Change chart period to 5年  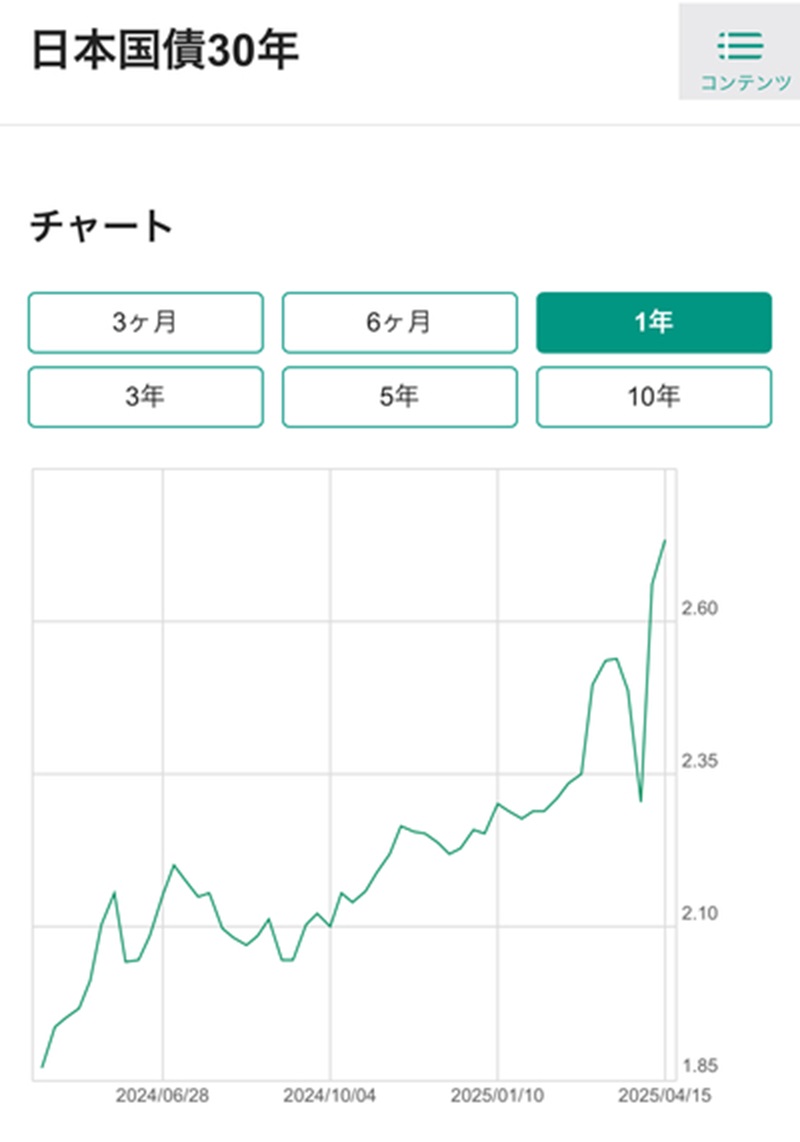[x=399, y=397]
